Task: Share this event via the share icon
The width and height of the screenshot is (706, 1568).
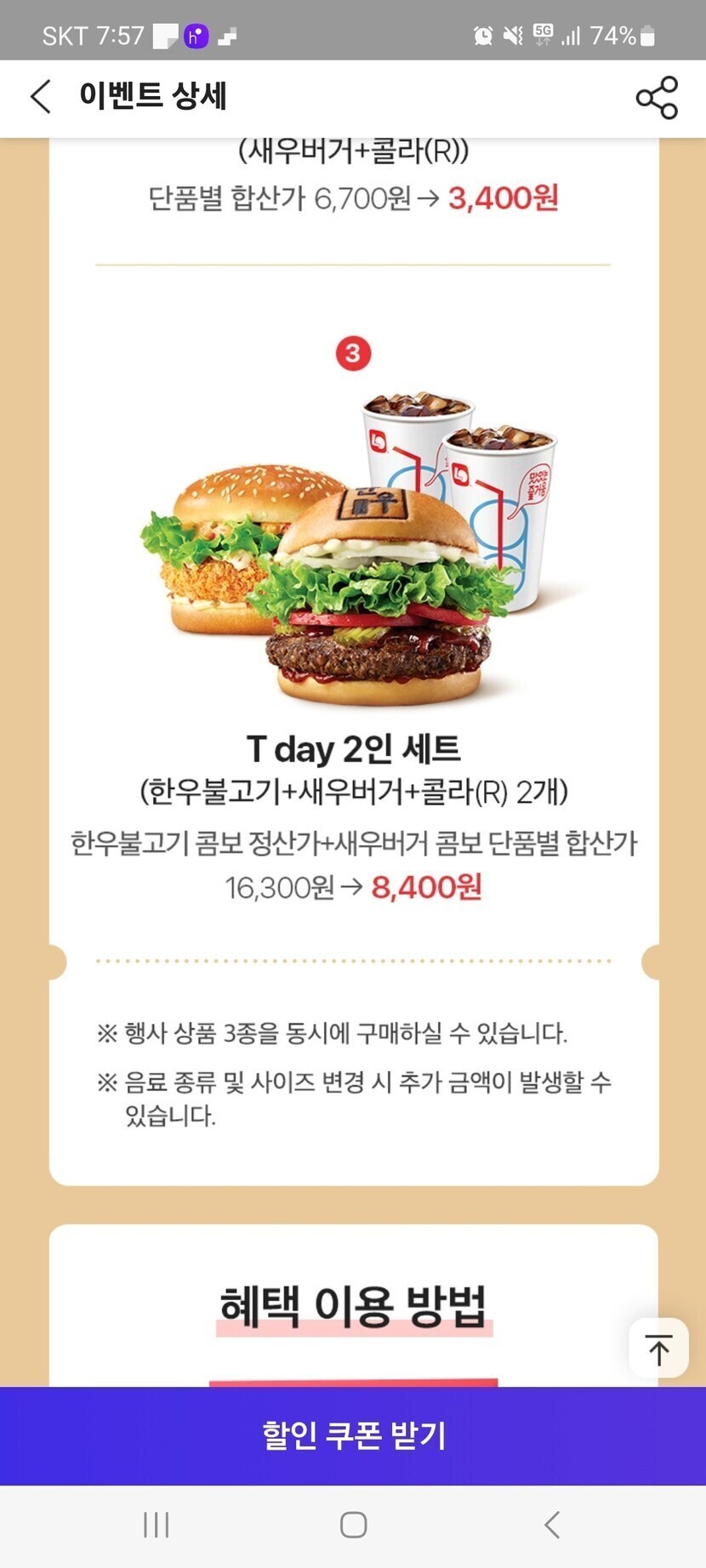Action: tap(657, 98)
